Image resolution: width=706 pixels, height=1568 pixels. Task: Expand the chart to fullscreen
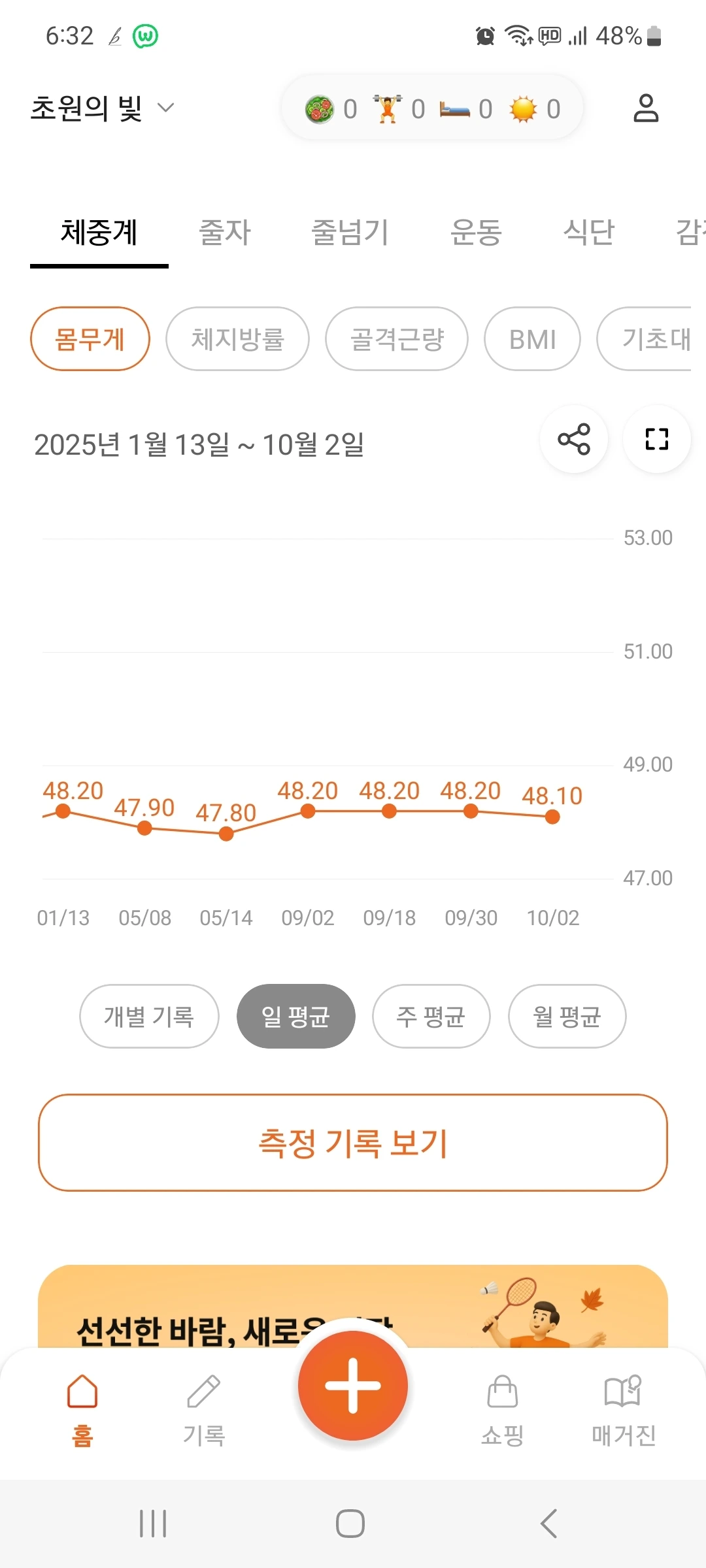[656, 439]
